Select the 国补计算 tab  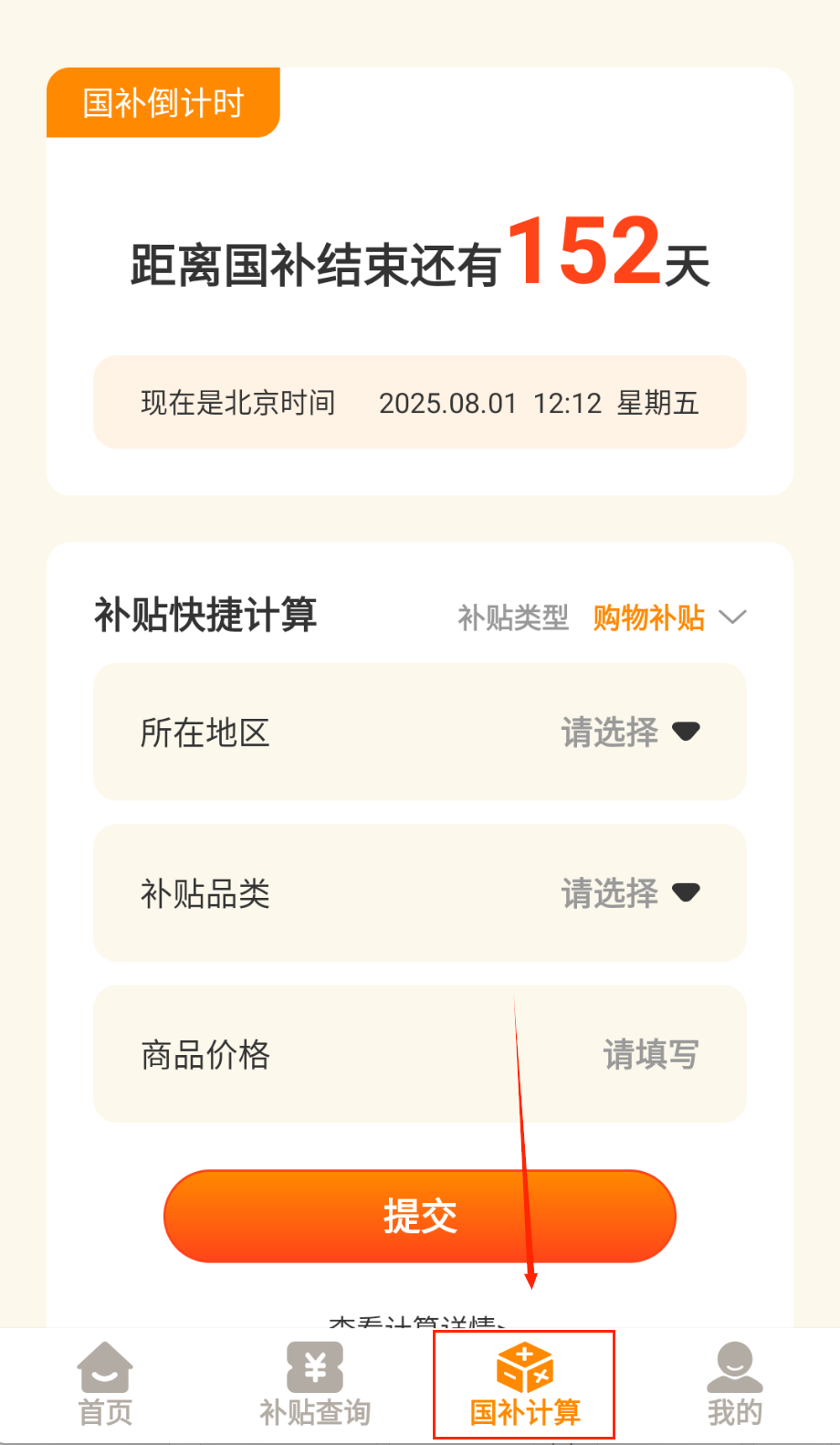524,1385
